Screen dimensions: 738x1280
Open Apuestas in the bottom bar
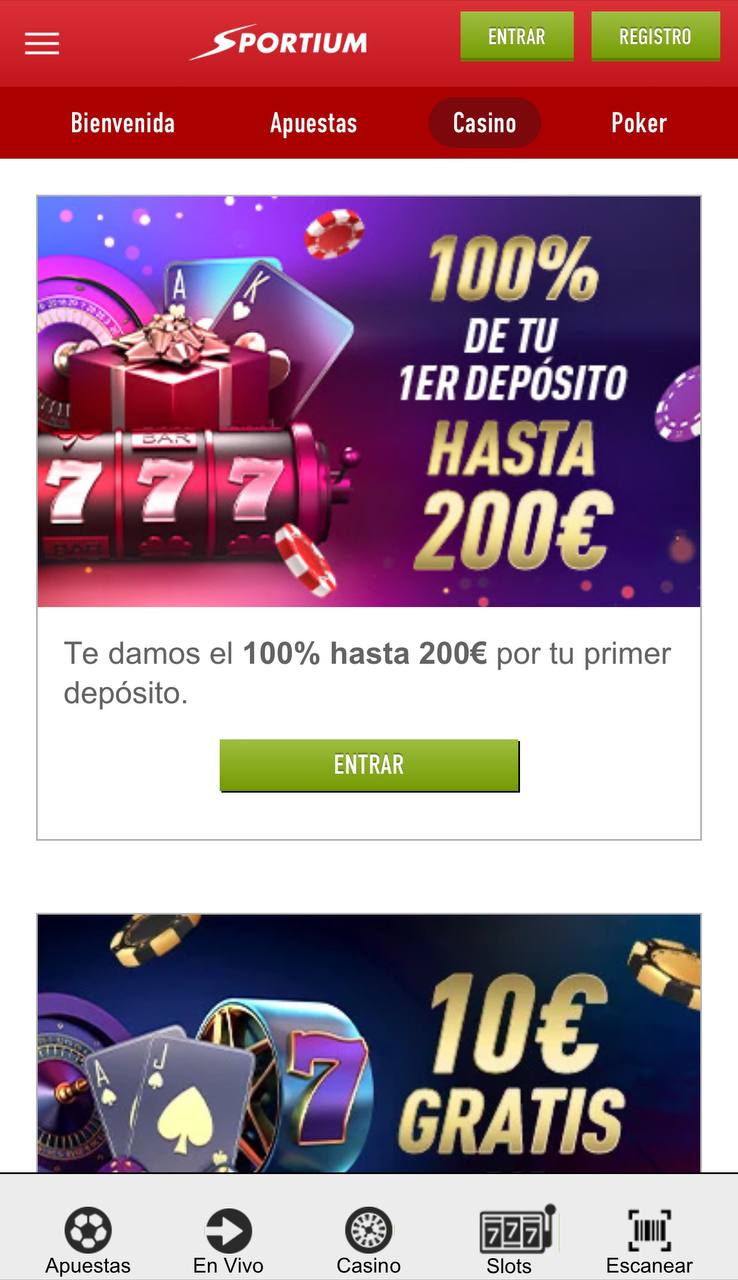[x=88, y=1241]
